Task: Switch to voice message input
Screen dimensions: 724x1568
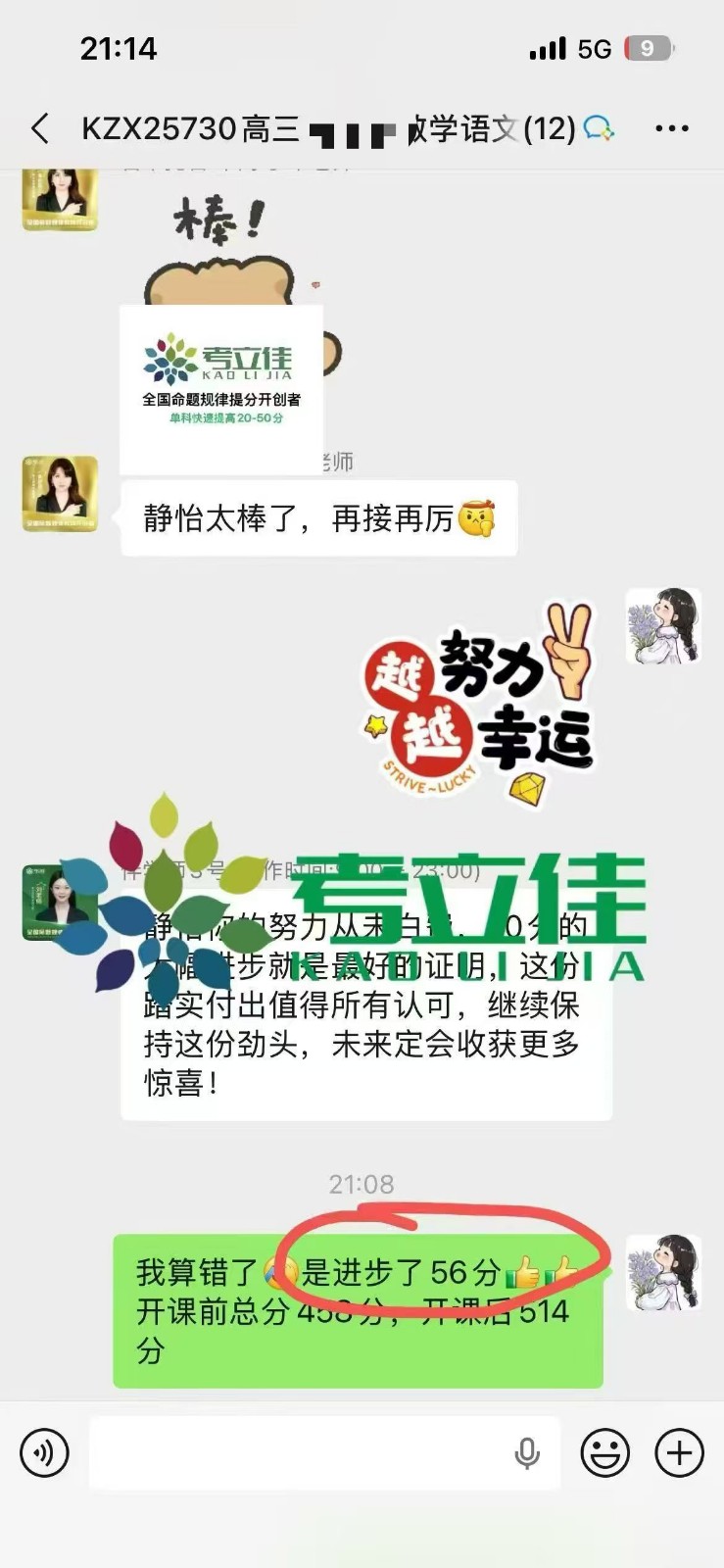Action: tap(45, 1452)
